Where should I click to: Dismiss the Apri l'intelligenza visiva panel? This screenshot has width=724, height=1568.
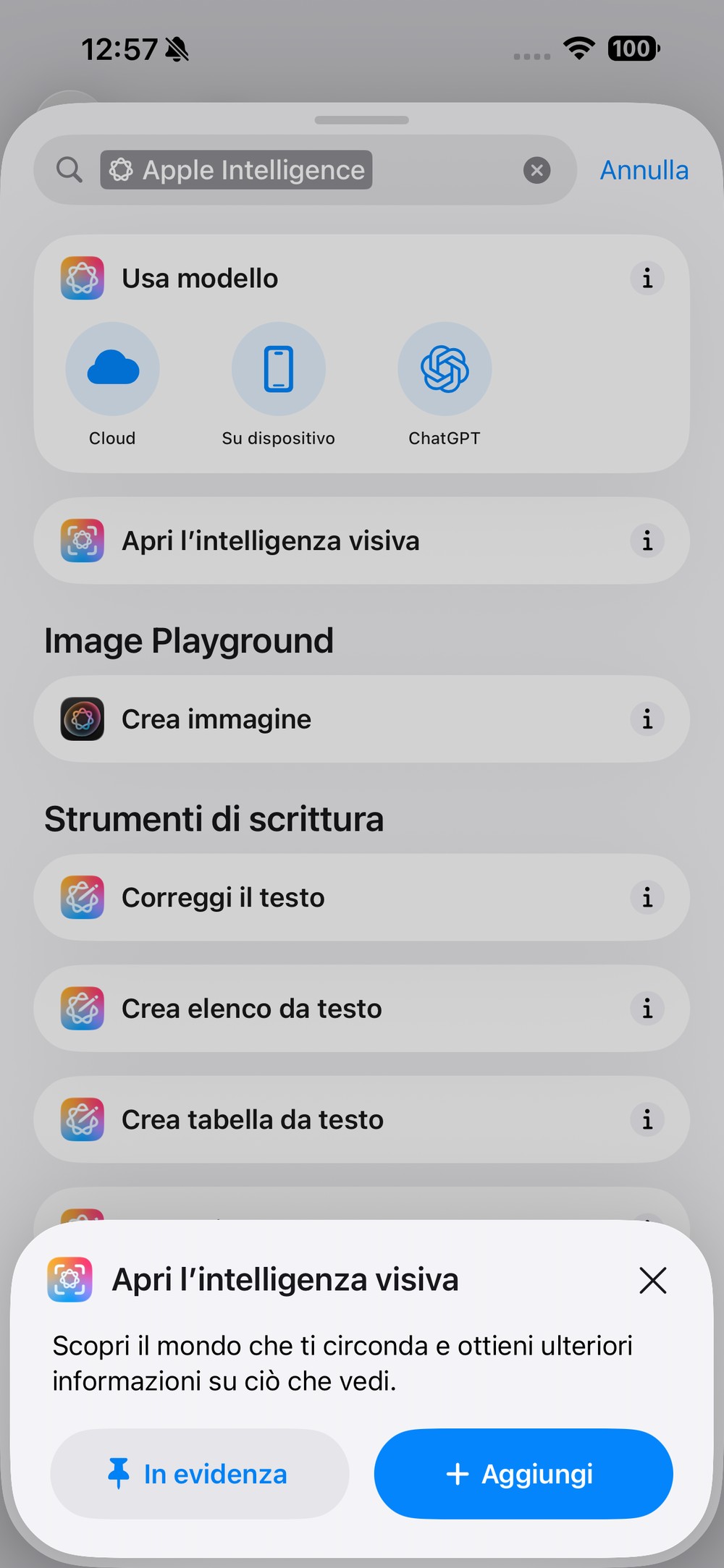[x=653, y=1280]
